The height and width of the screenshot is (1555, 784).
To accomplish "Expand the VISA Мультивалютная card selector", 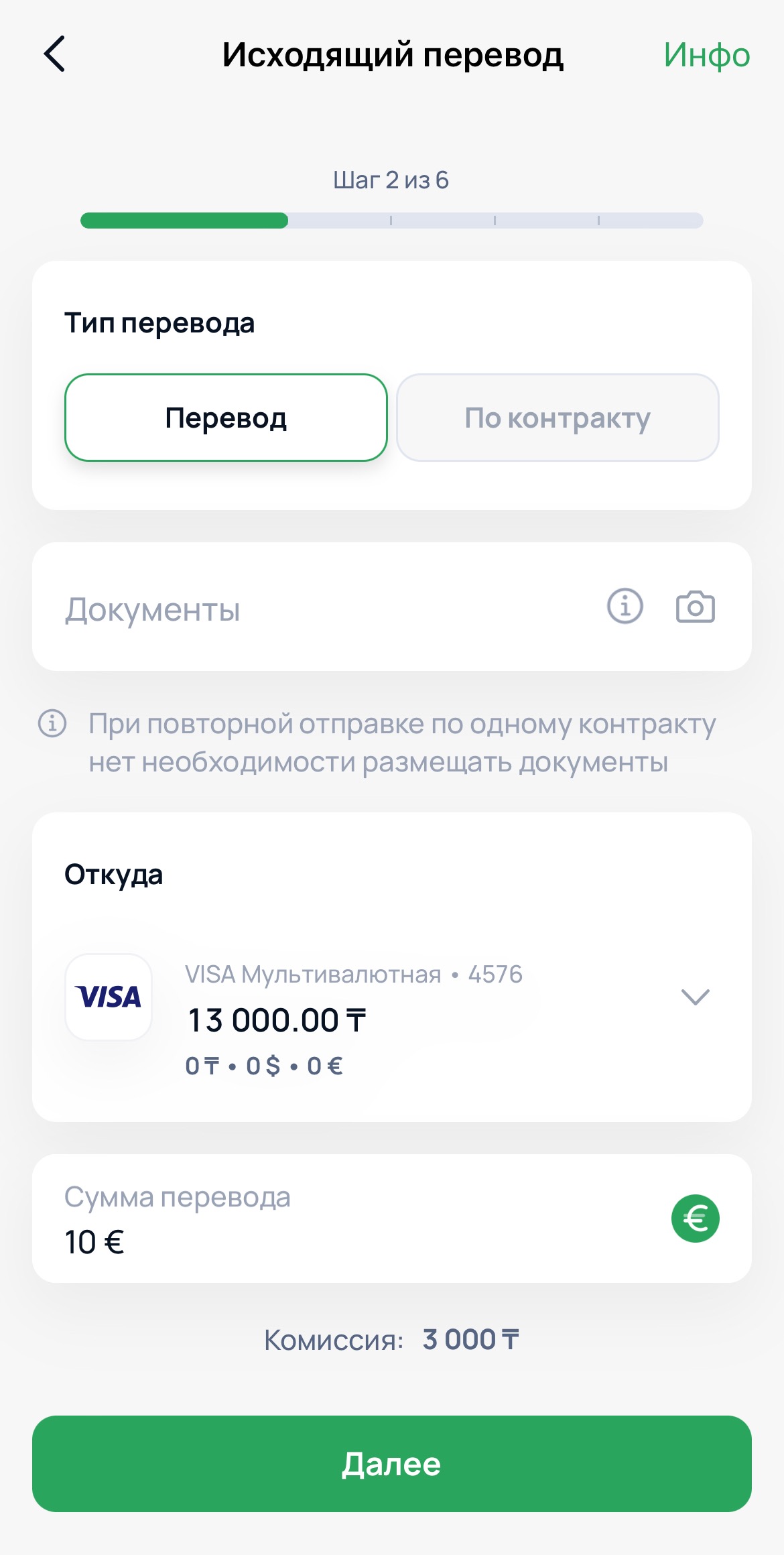I will coord(694,997).
